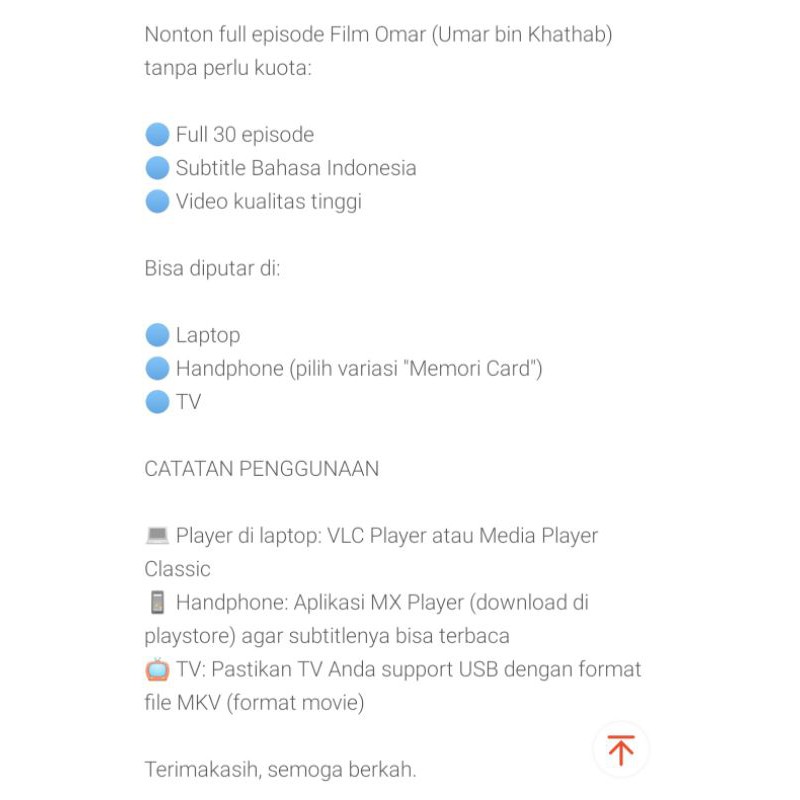
Task: Tap the back-to-top arrow button
Action: [x=620, y=749]
